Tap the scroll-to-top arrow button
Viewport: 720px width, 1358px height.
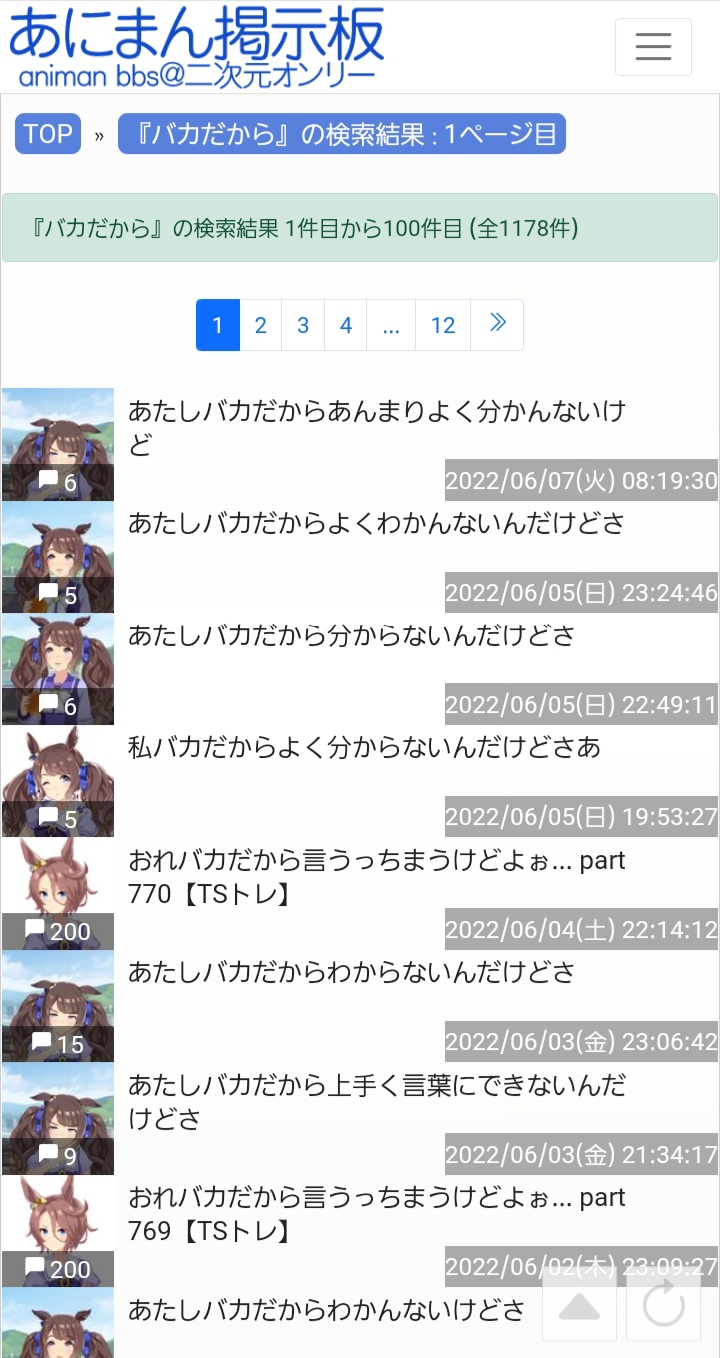click(579, 1304)
